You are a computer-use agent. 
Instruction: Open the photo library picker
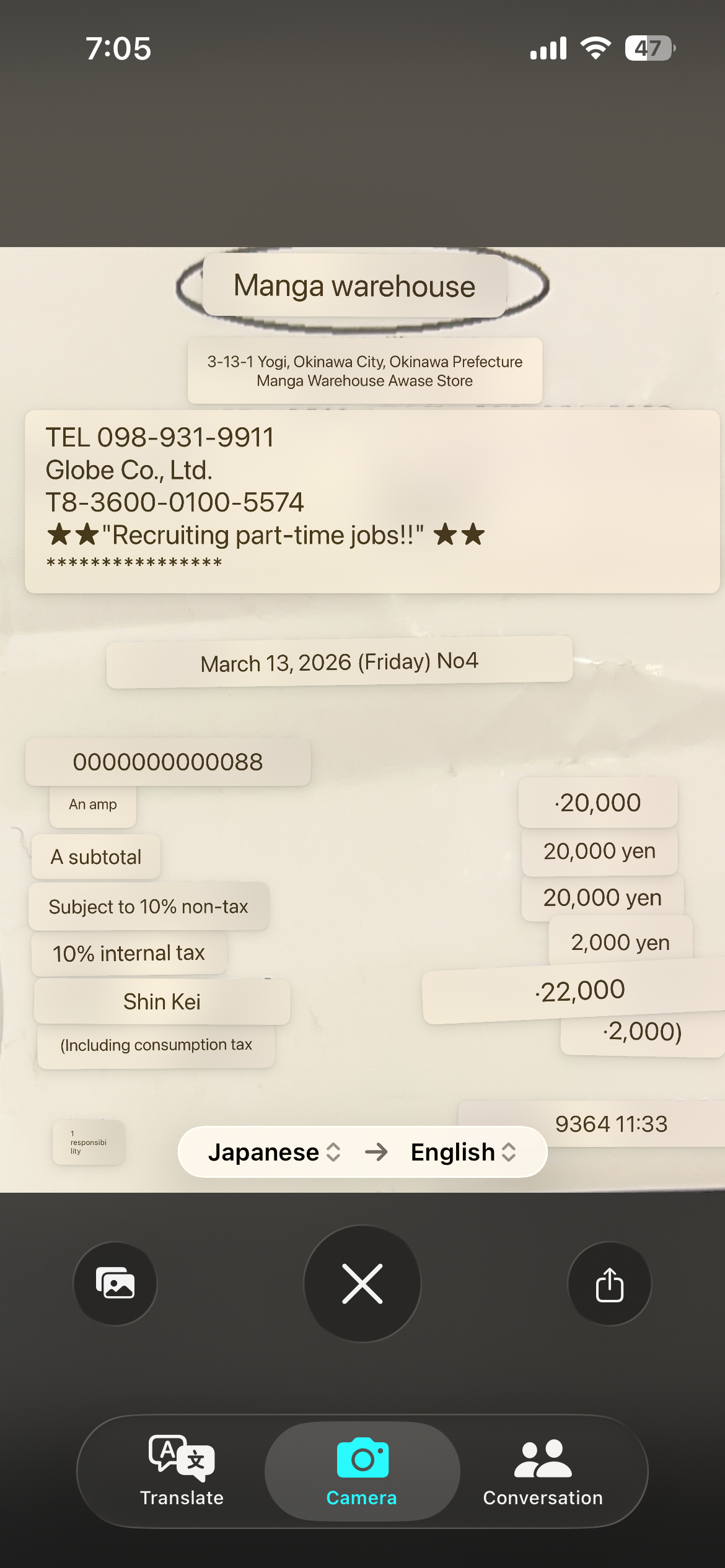click(115, 1283)
